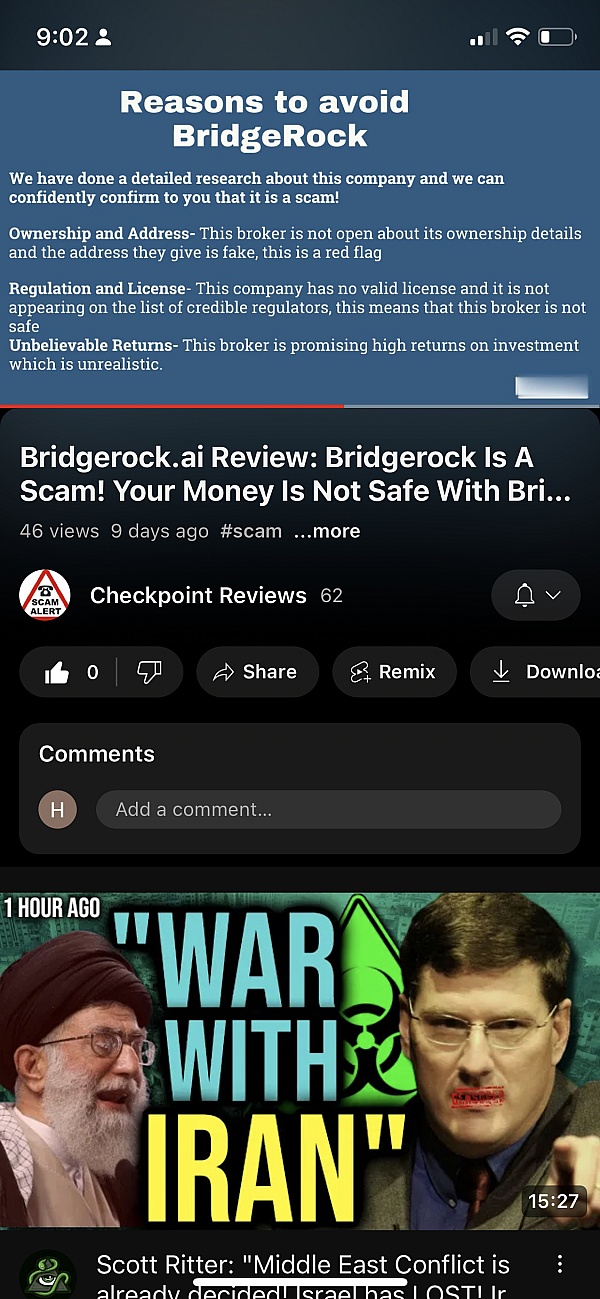Expand description with ...more
The height and width of the screenshot is (1299, 600).
coord(327,531)
